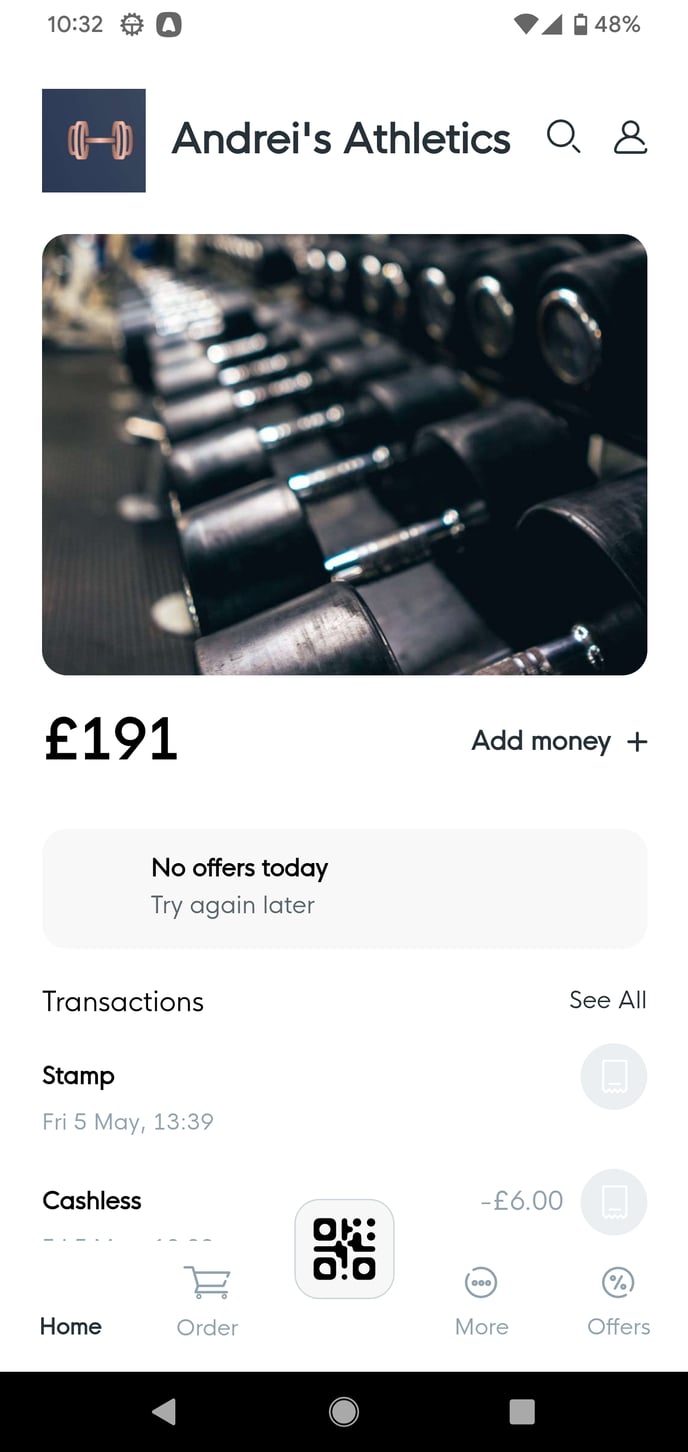
Task: View receipt for the Stamp transaction
Action: click(614, 1077)
